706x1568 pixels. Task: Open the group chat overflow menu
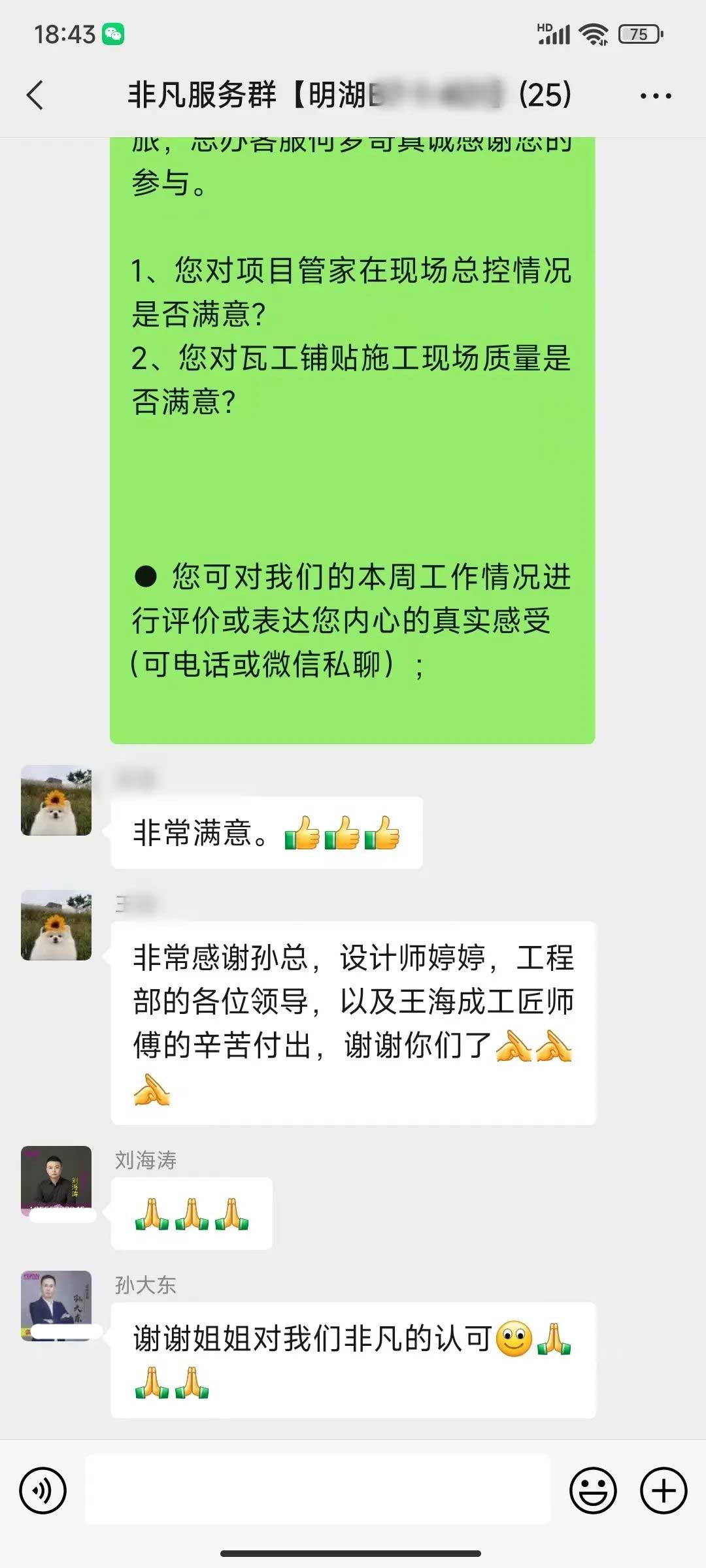click(x=656, y=95)
